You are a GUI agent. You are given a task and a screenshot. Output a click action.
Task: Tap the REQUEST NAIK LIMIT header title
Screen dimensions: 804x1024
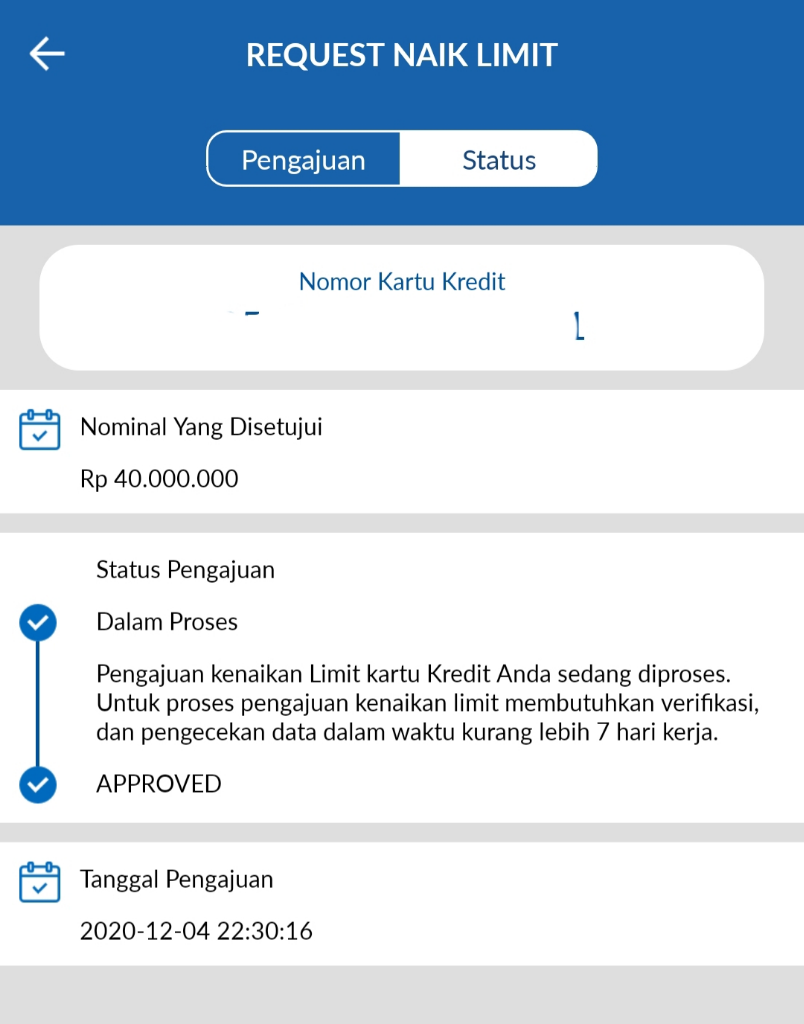point(402,55)
